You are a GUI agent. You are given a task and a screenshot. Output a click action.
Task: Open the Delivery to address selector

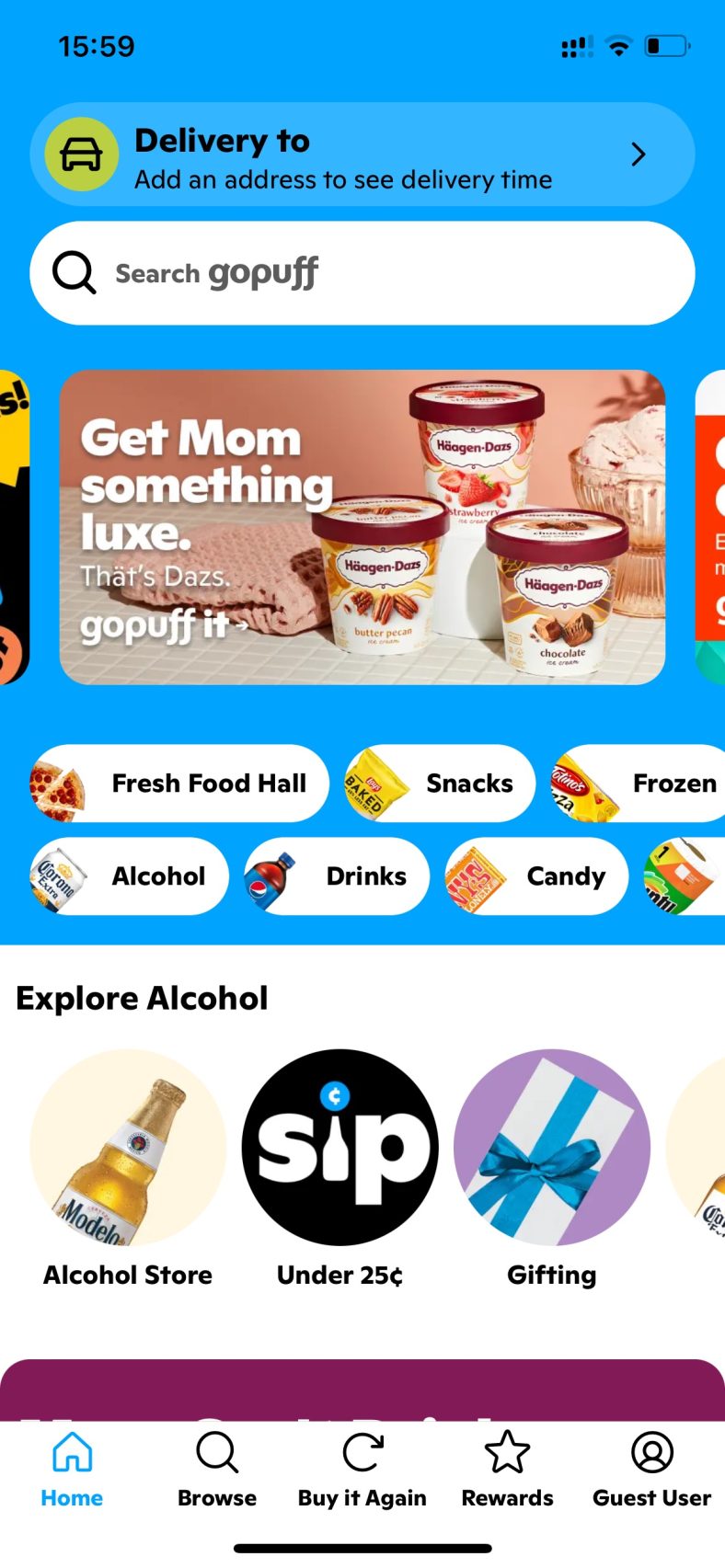362,155
